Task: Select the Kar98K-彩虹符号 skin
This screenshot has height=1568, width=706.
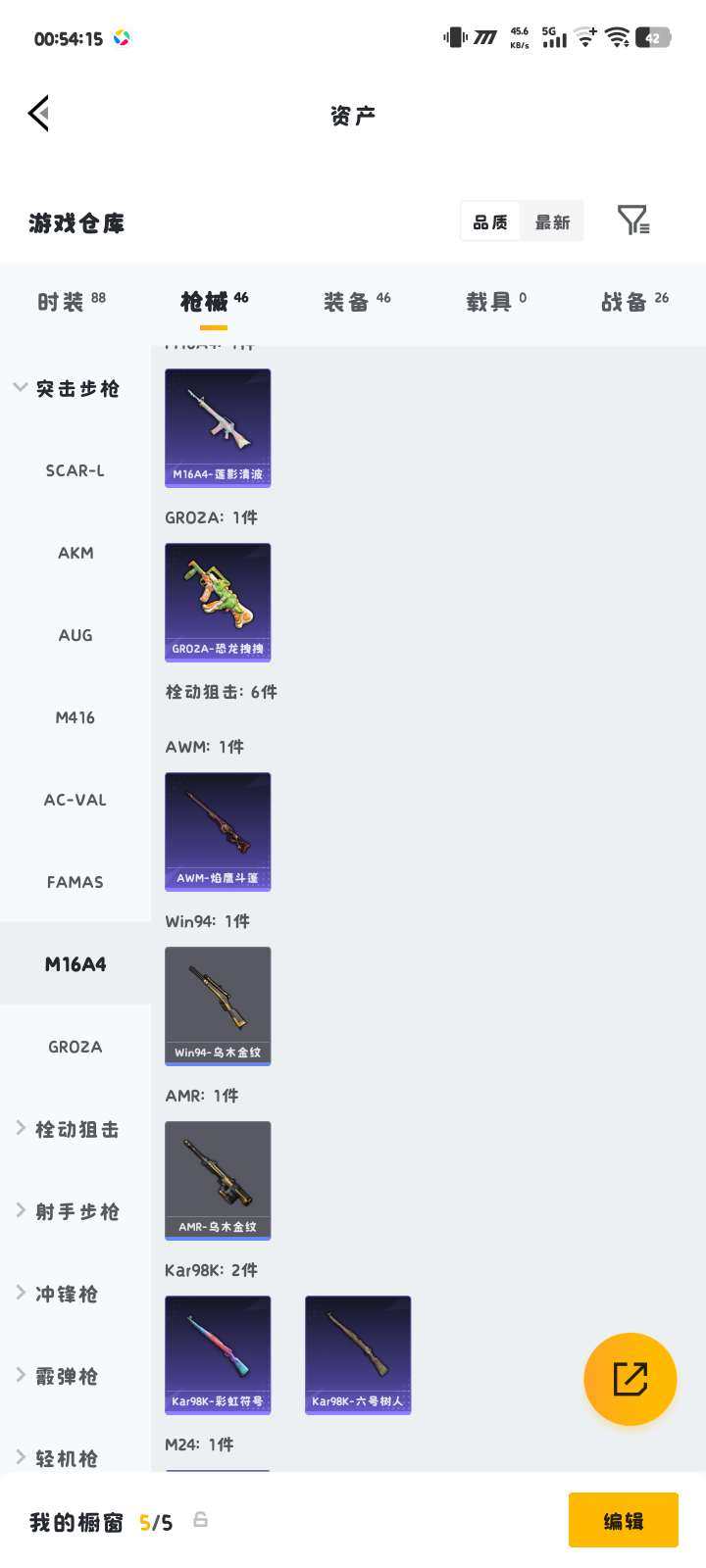Action: click(218, 1354)
